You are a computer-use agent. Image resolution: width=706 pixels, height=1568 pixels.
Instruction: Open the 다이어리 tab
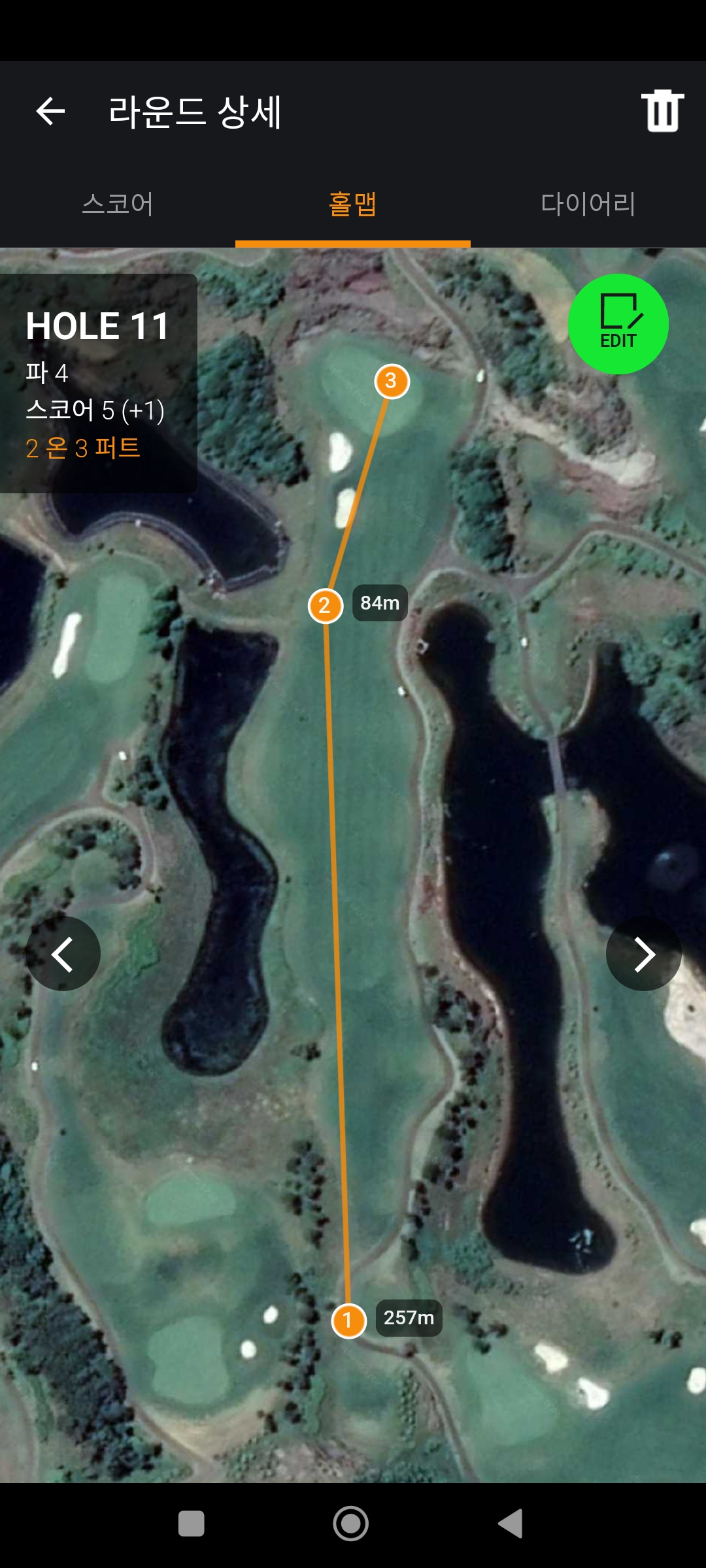pos(588,204)
